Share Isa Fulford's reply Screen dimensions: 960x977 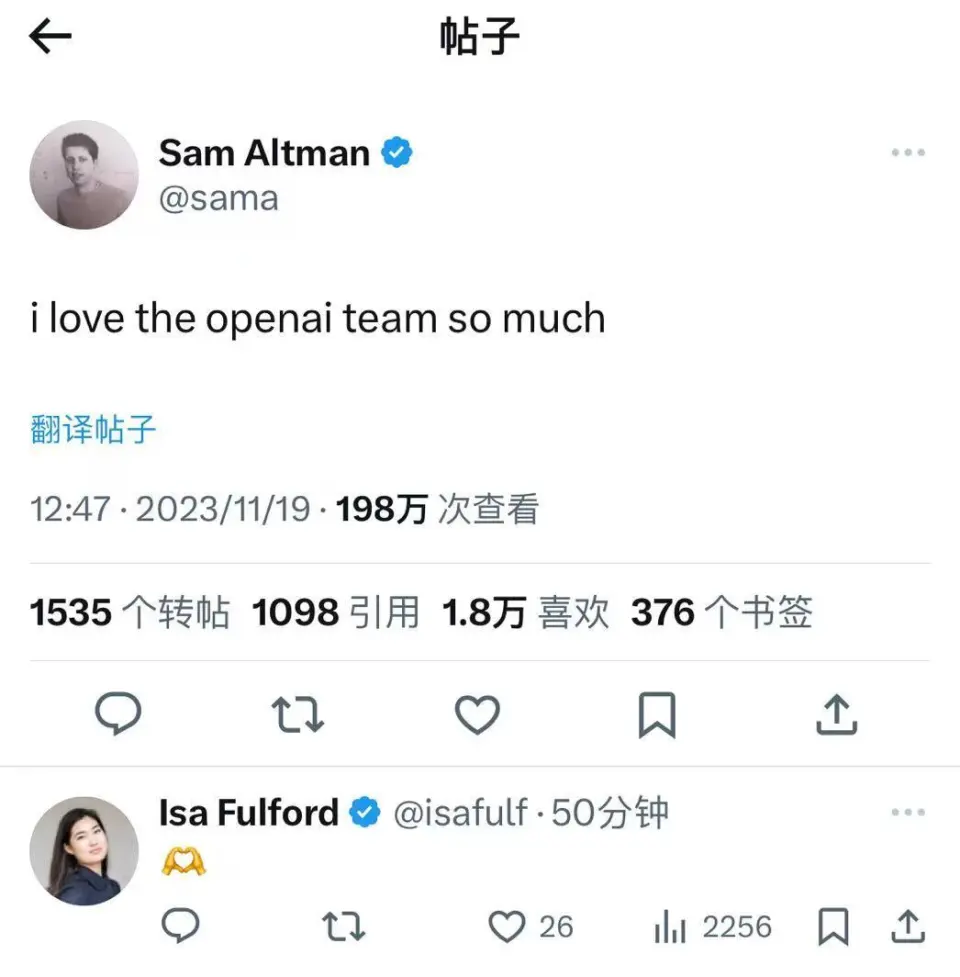pyautogui.click(x=907, y=927)
